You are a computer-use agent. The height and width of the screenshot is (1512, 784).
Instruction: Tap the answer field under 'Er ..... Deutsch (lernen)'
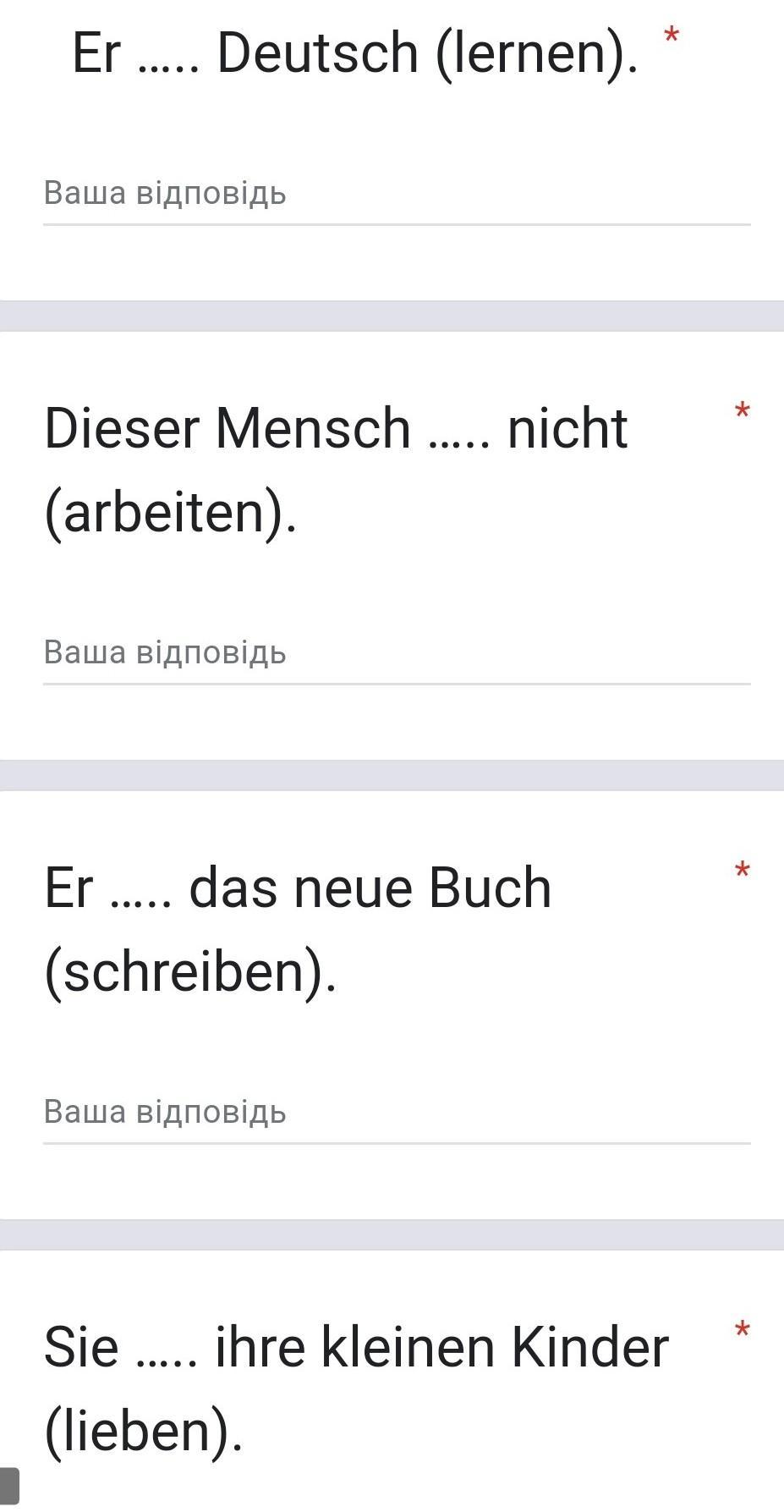(397, 195)
